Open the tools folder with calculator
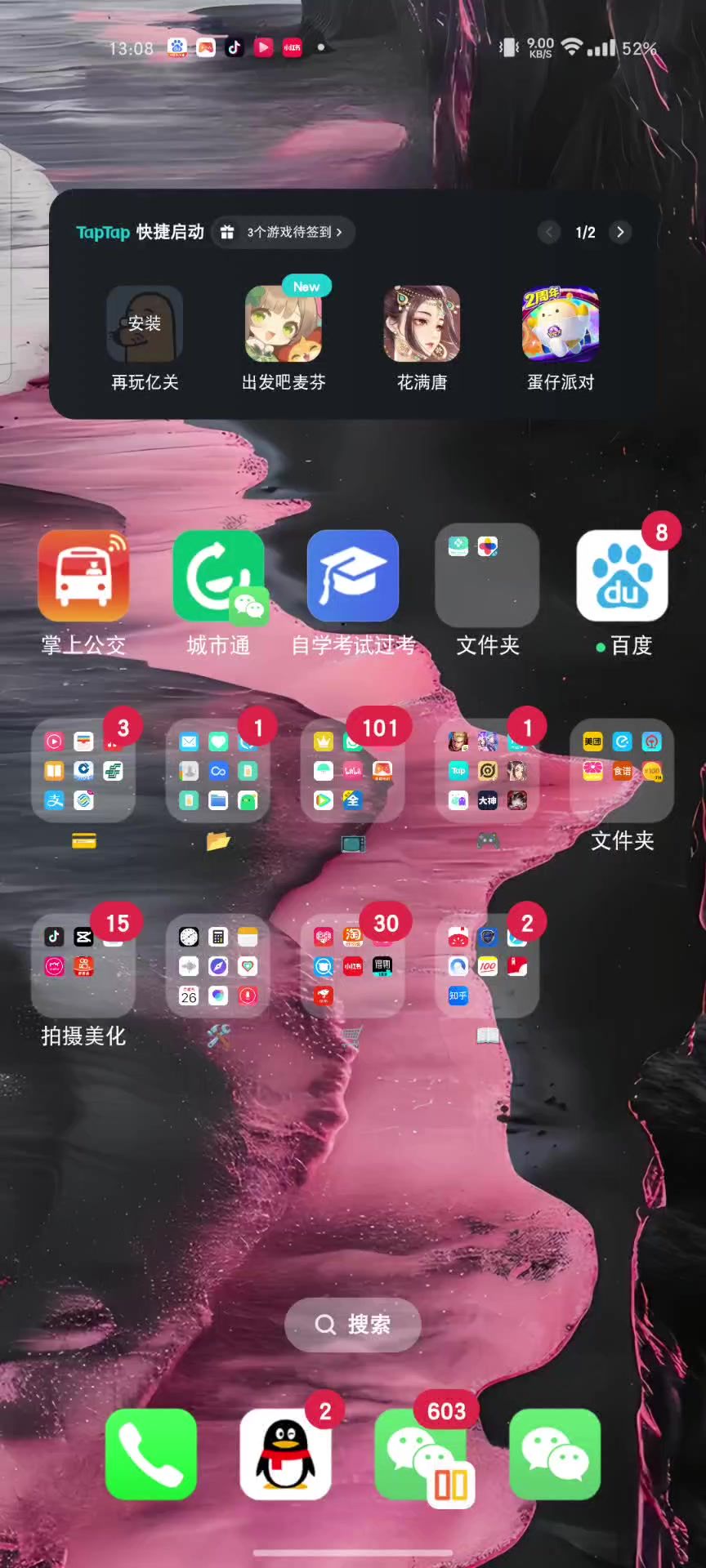Screen dimensions: 706x1568 pos(218,966)
